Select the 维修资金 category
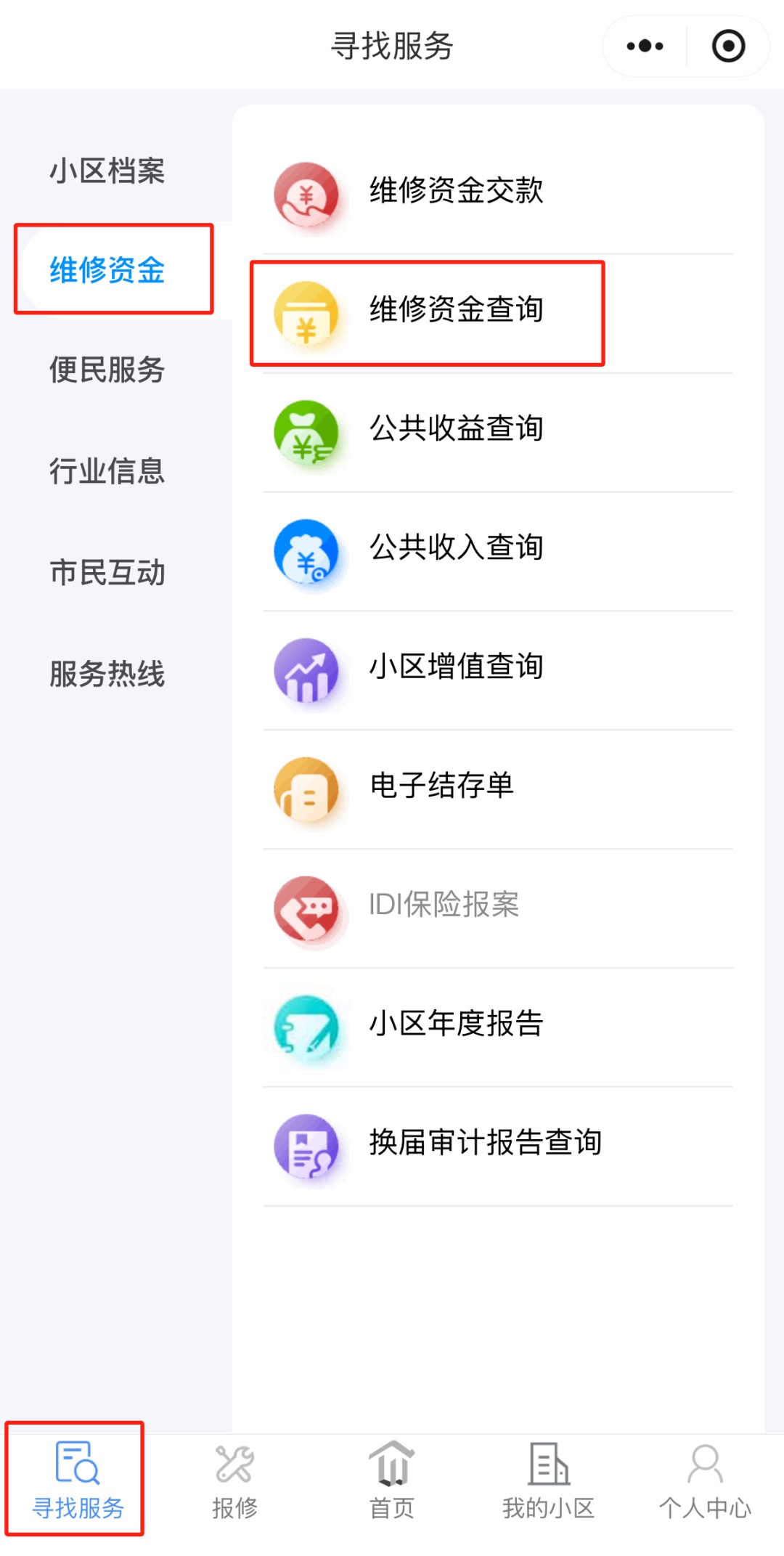Viewport: 784px width, 1556px height. 107,270
